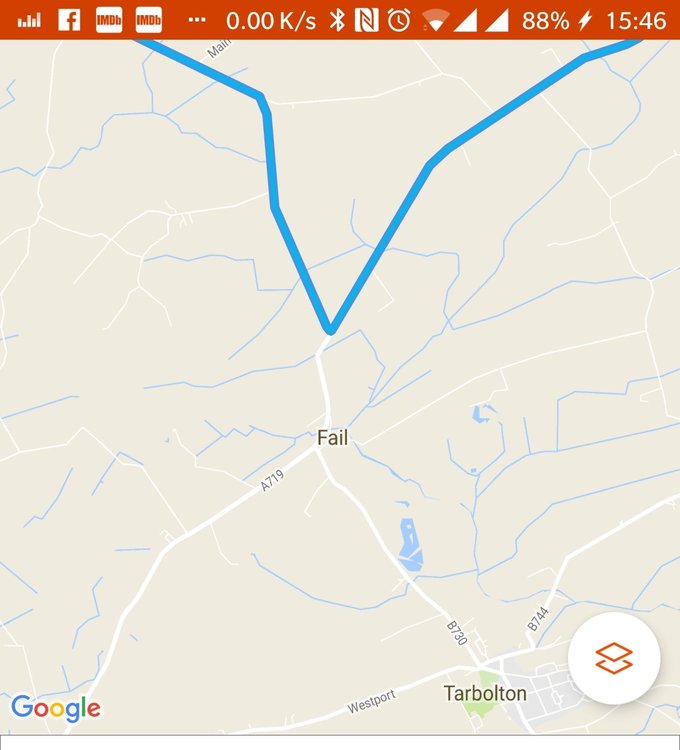Open the map layers button
The height and width of the screenshot is (750, 680).
613,657
